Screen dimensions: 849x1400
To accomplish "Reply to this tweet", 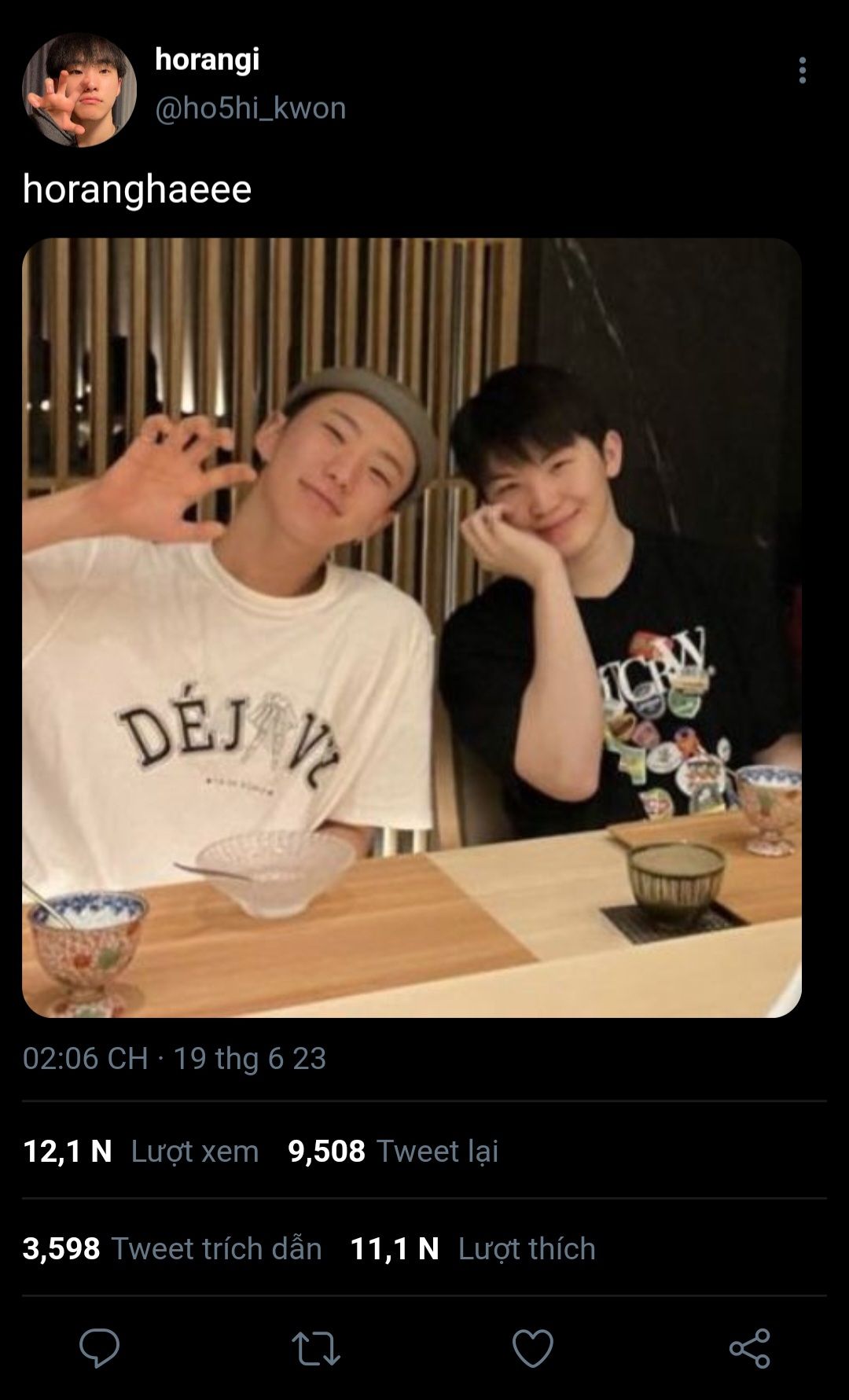I will pos(100,1349).
